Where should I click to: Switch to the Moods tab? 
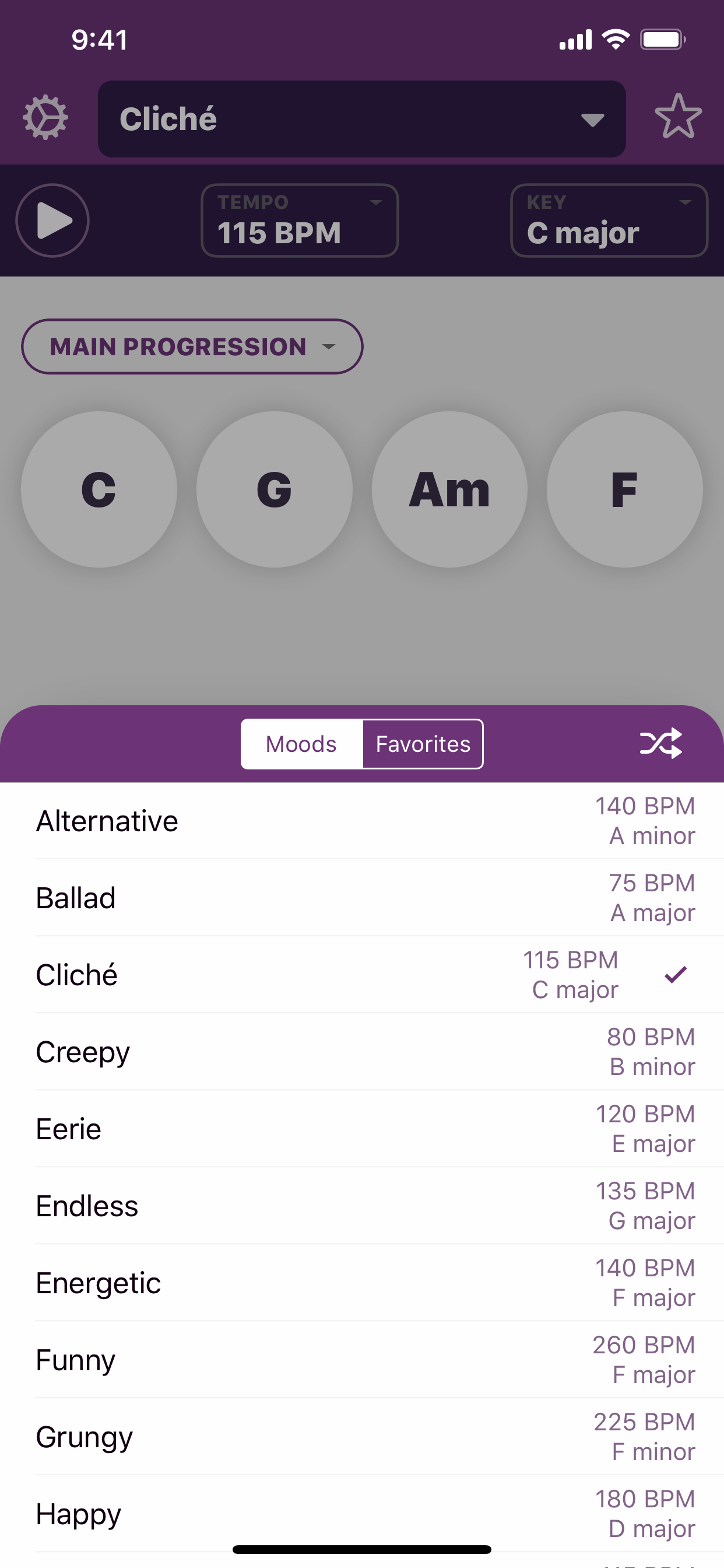point(302,744)
